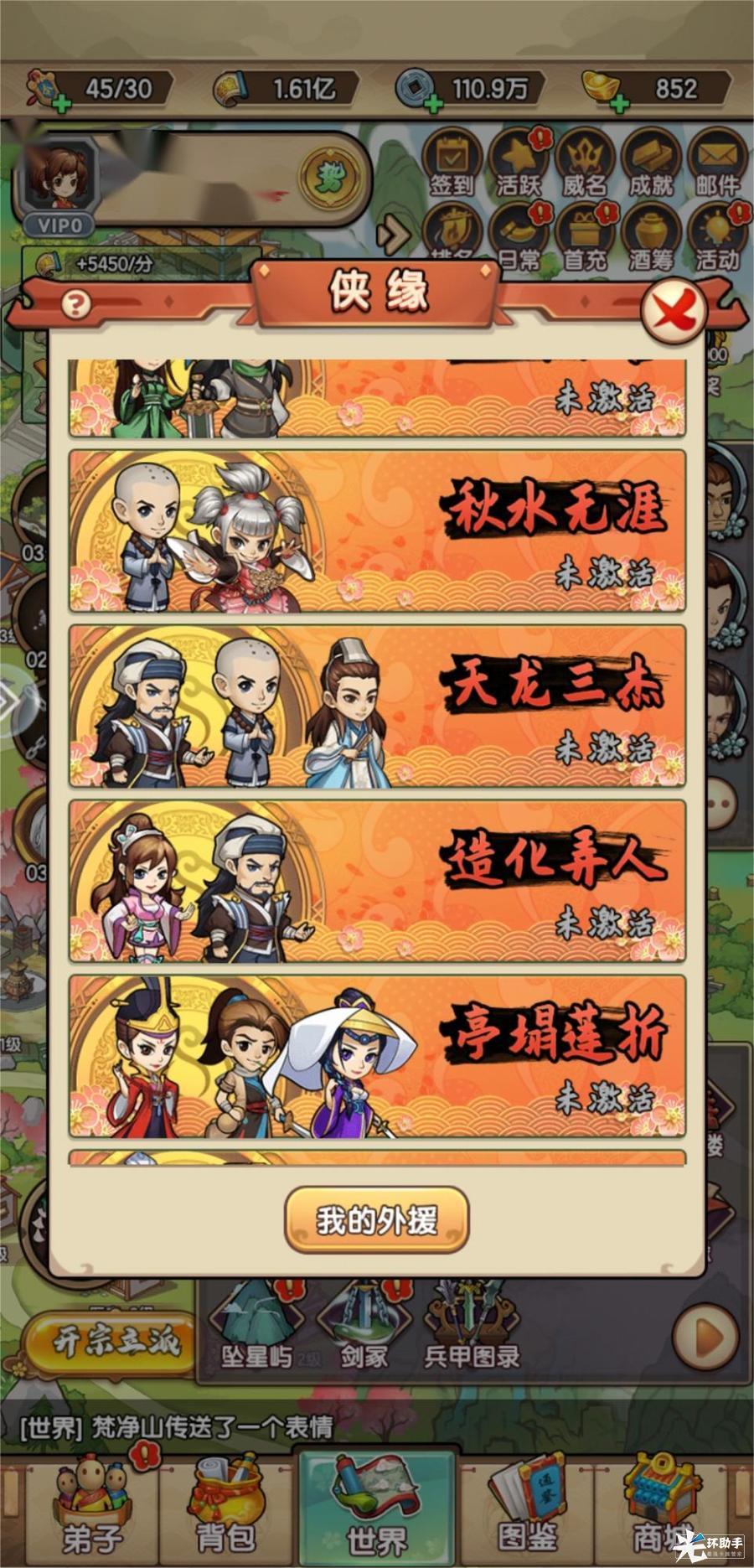Viewport: 754px width, 1568px height.
Task: View 成就 achievements
Action: coord(651,163)
